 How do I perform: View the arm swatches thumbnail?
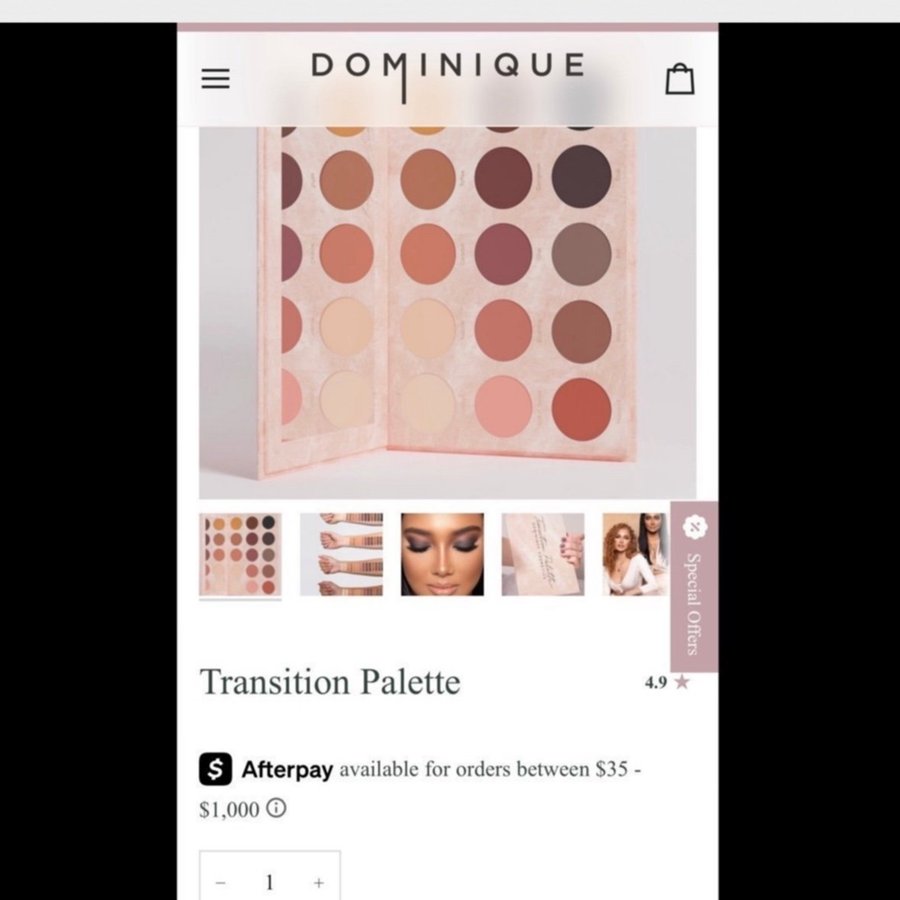coord(341,554)
